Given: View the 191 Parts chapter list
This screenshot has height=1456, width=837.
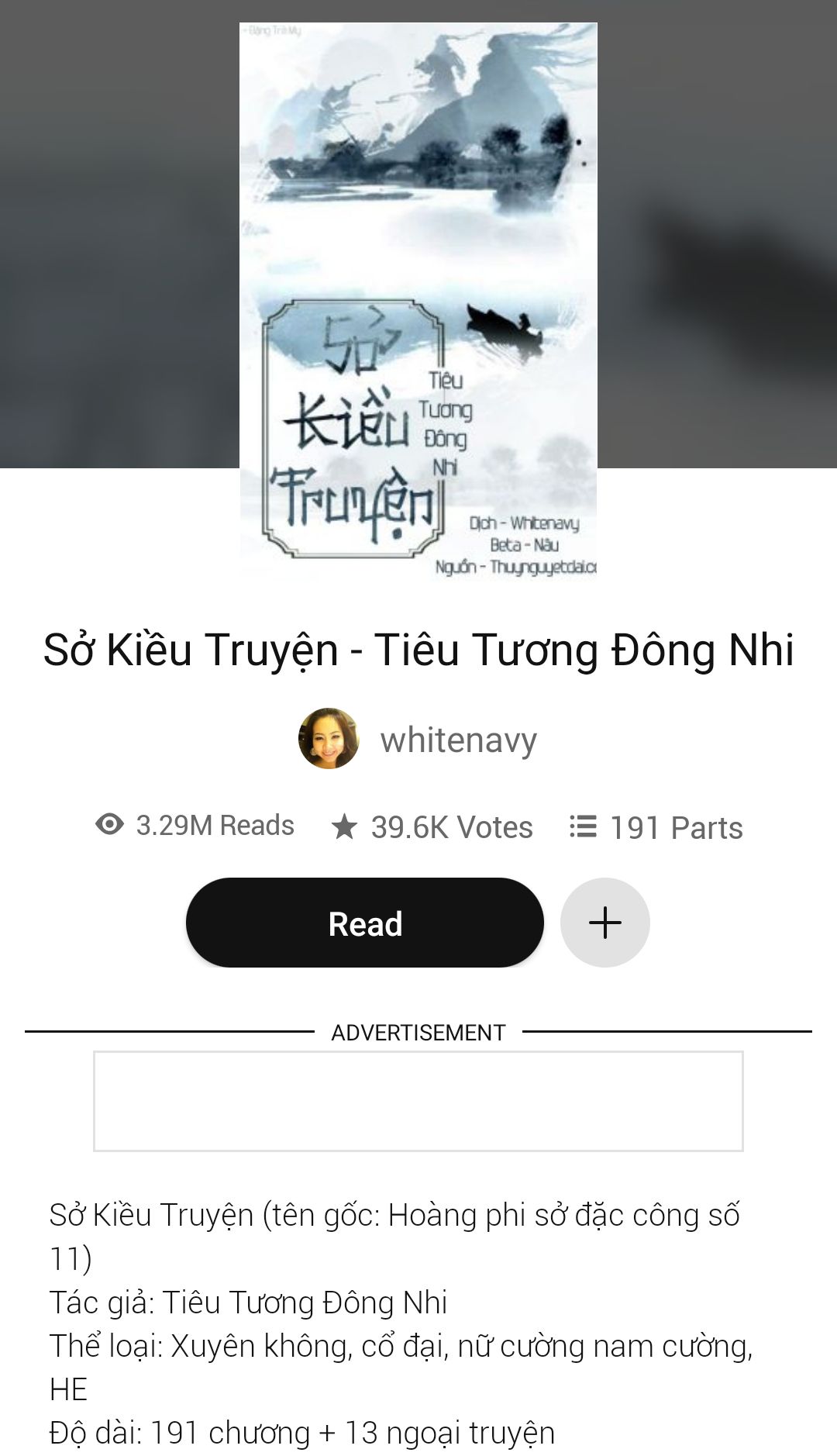Looking at the screenshot, I should [x=656, y=827].
